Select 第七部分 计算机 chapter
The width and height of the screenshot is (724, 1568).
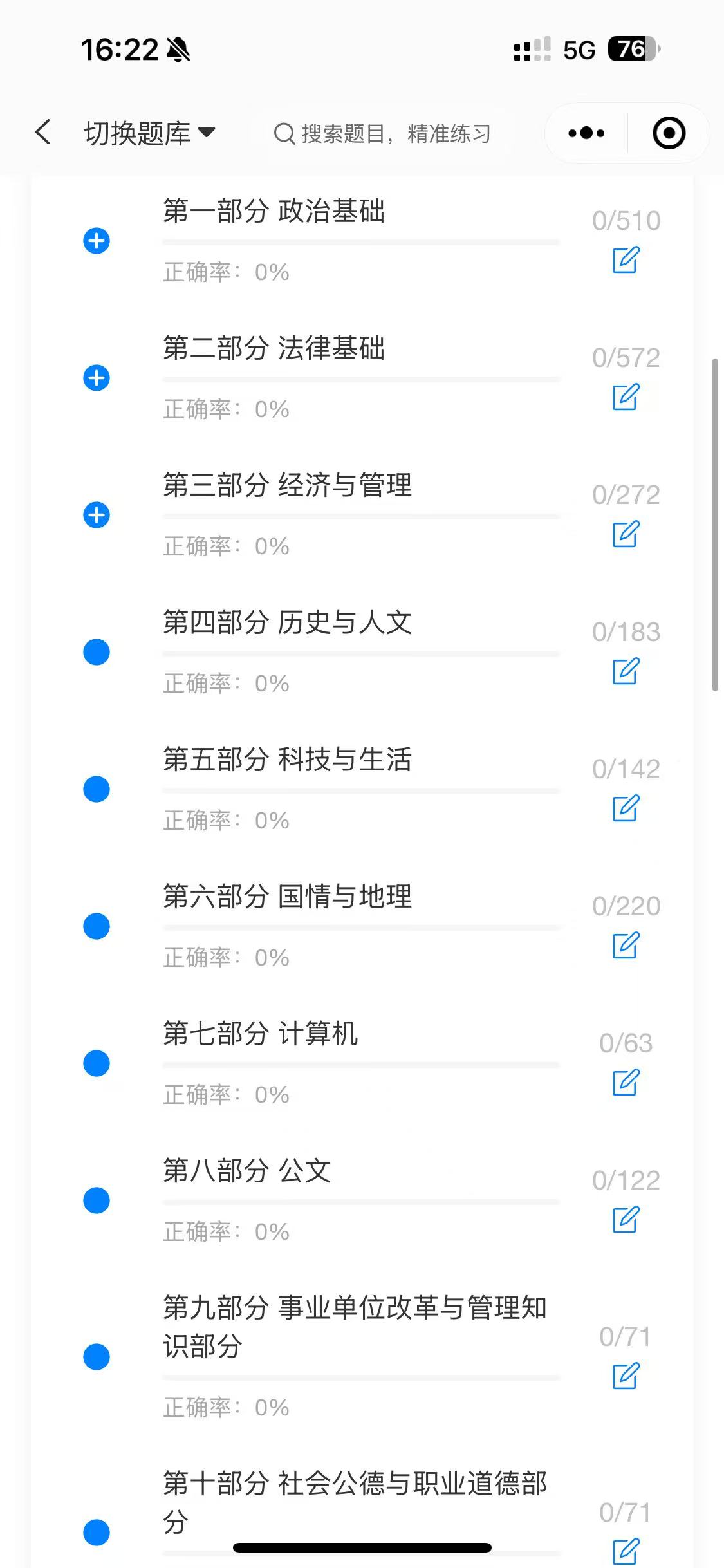(260, 1034)
